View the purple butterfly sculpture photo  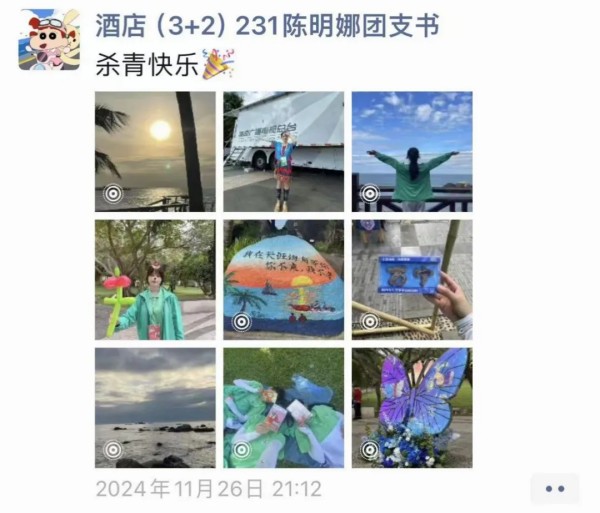pyautogui.click(x=411, y=407)
